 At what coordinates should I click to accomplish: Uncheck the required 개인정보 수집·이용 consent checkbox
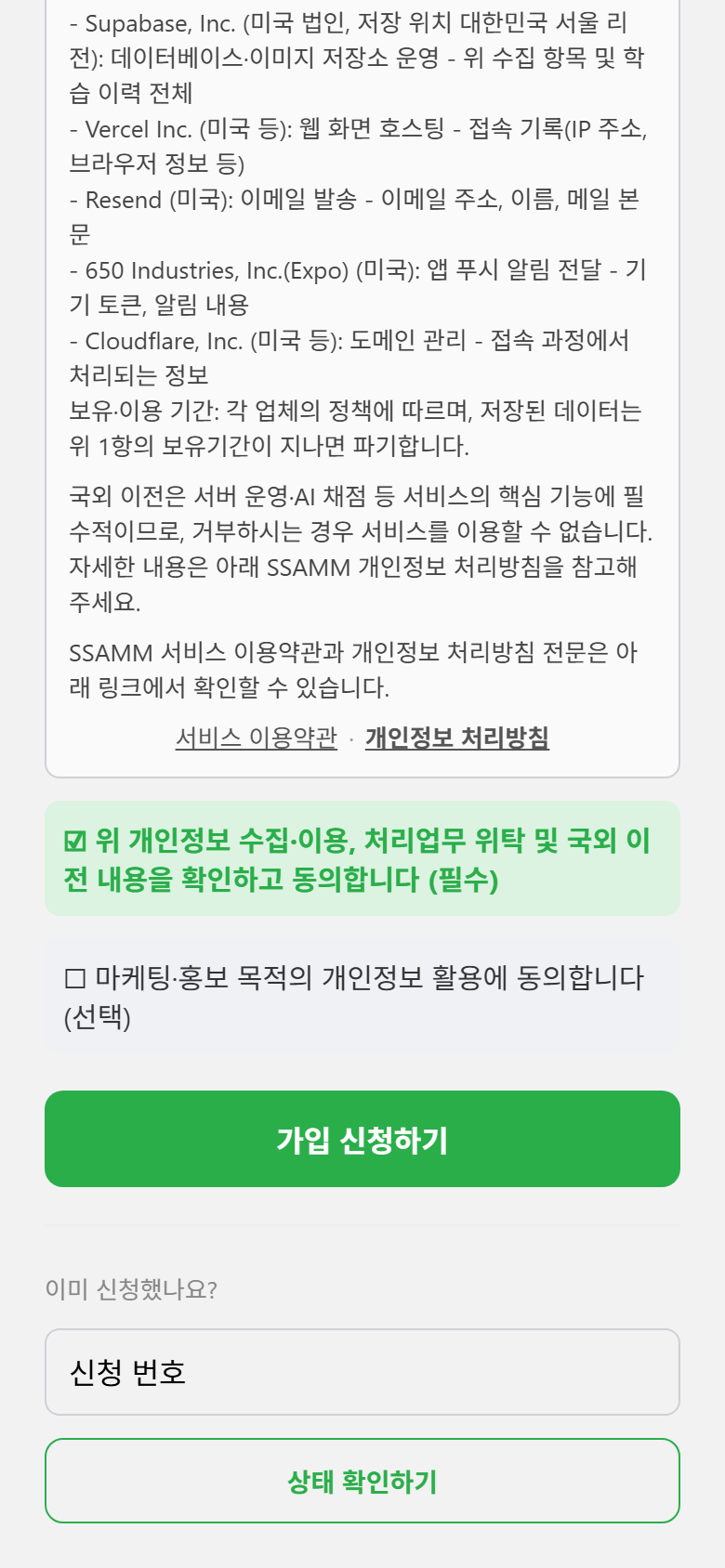(x=362, y=859)
